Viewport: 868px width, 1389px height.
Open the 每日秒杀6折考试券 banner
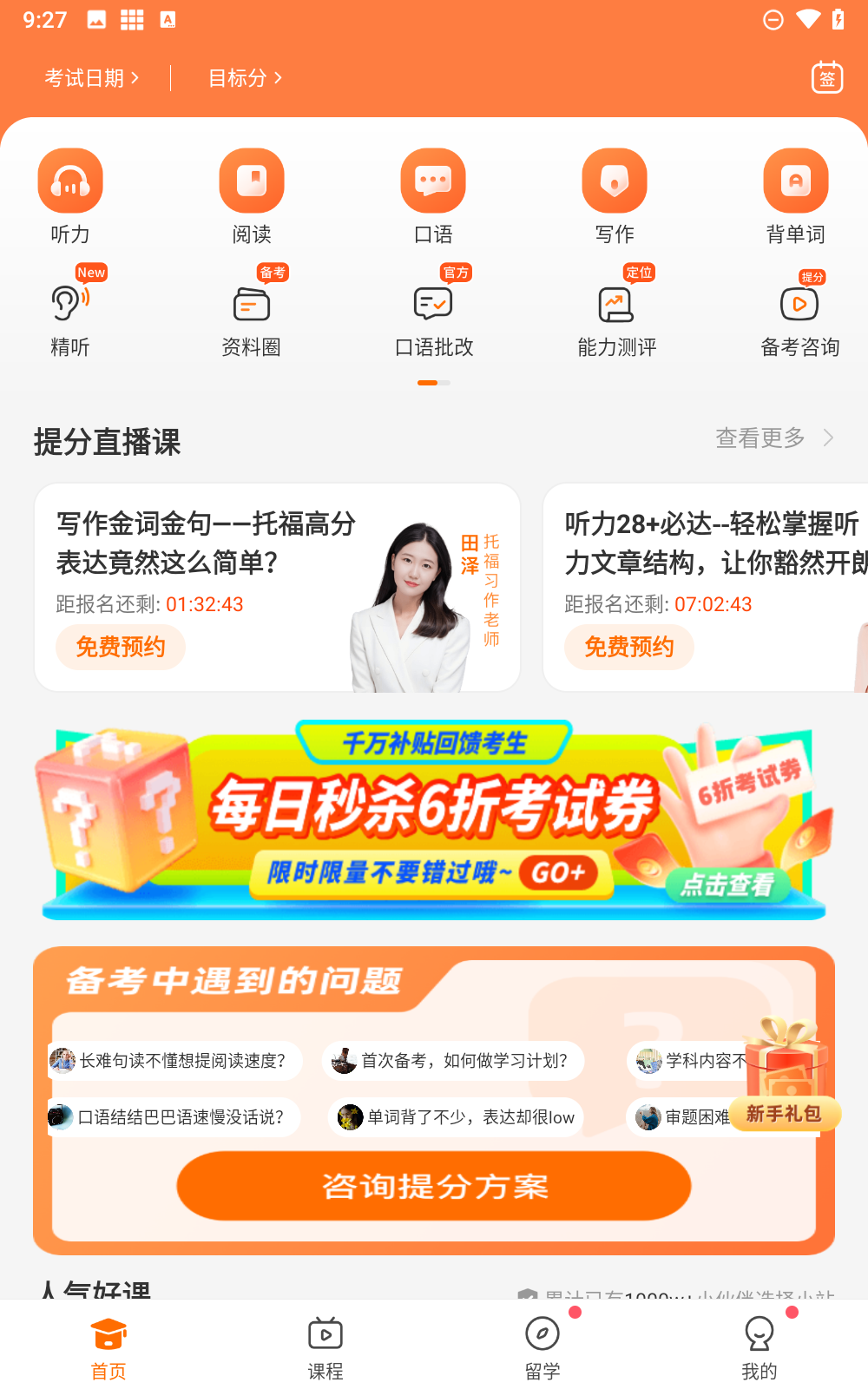(434, 820)
